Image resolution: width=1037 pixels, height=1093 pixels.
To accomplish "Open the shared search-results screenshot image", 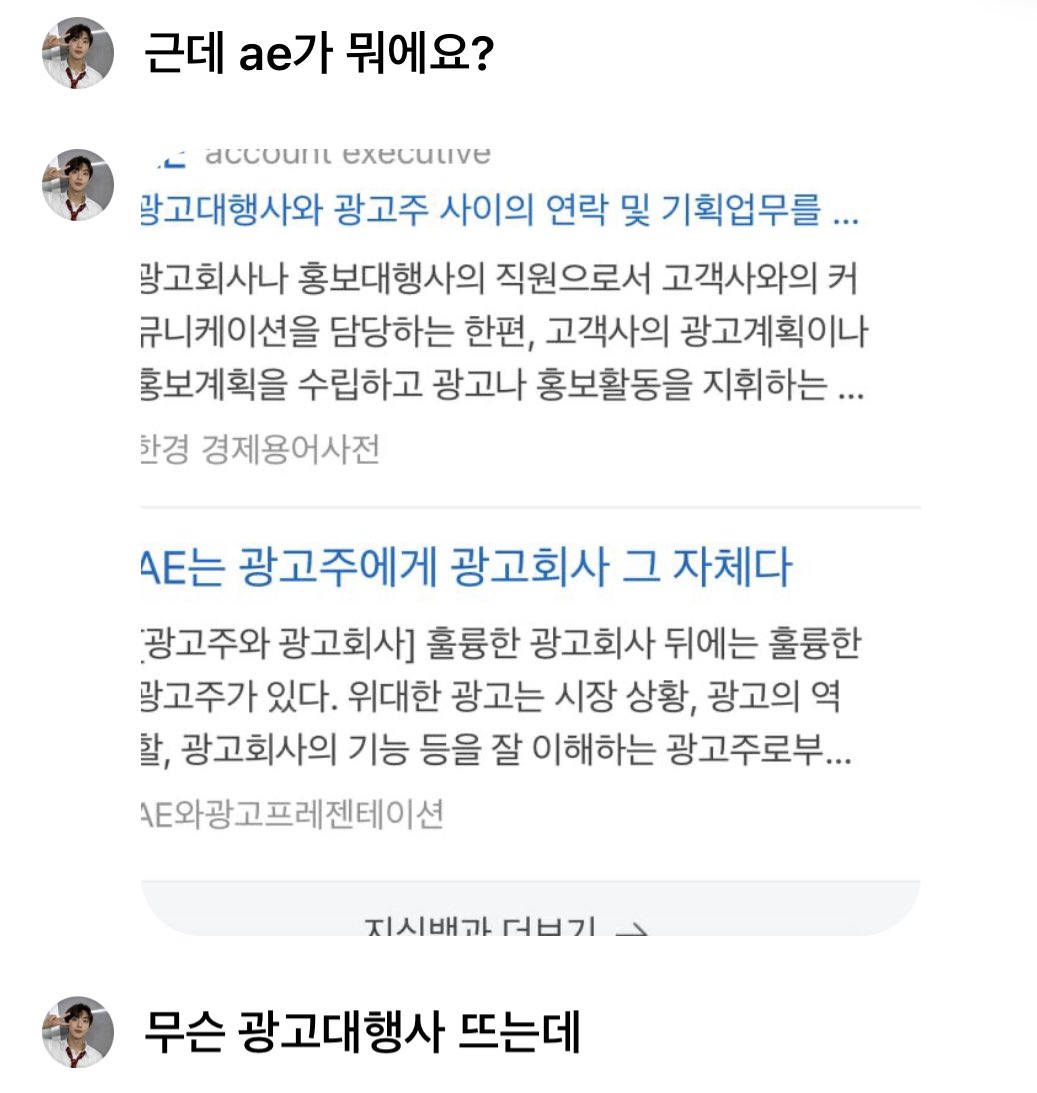I will tap(528, 540).
